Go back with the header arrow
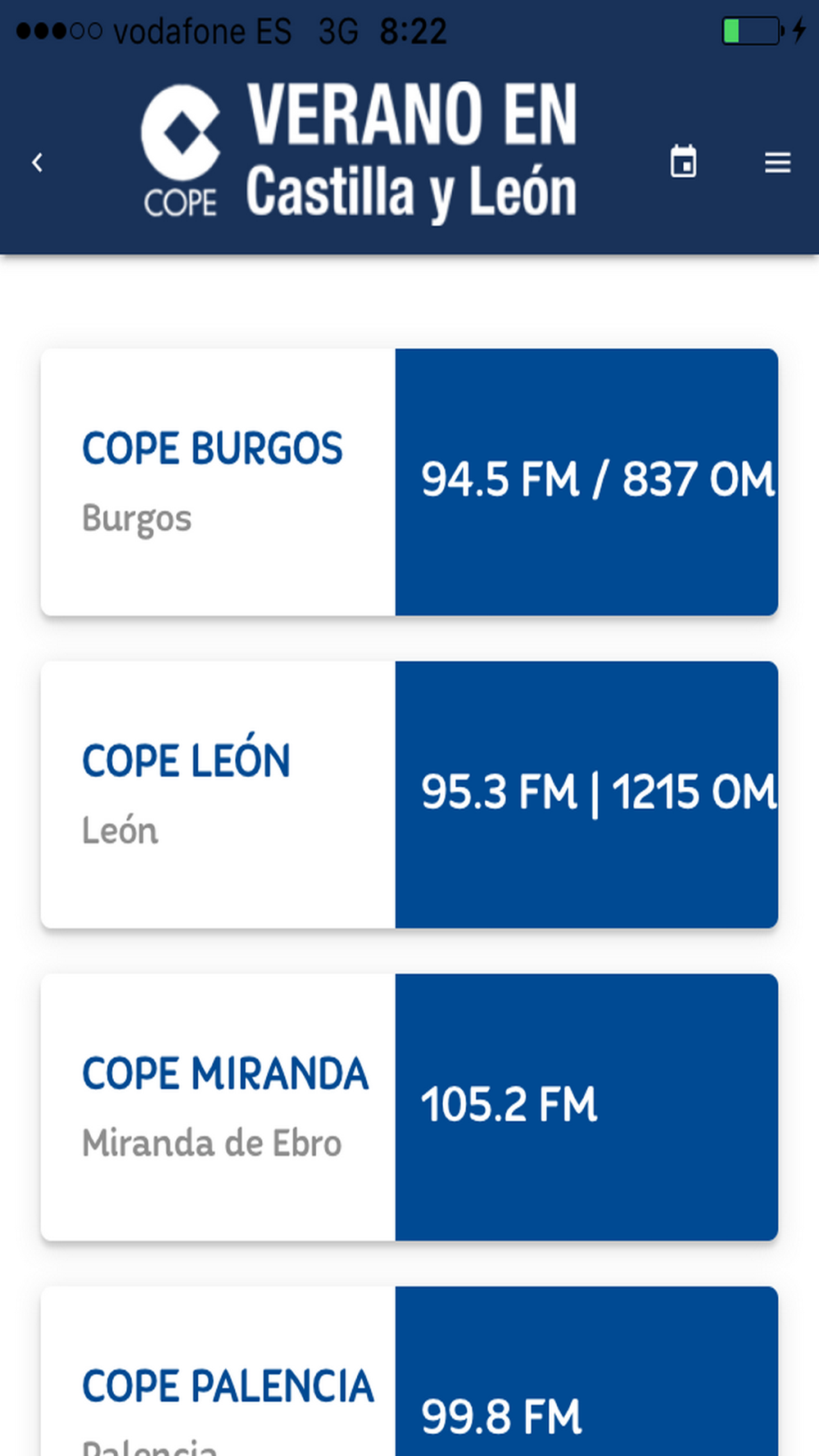 pyautogui.click(x=37, y=163)
